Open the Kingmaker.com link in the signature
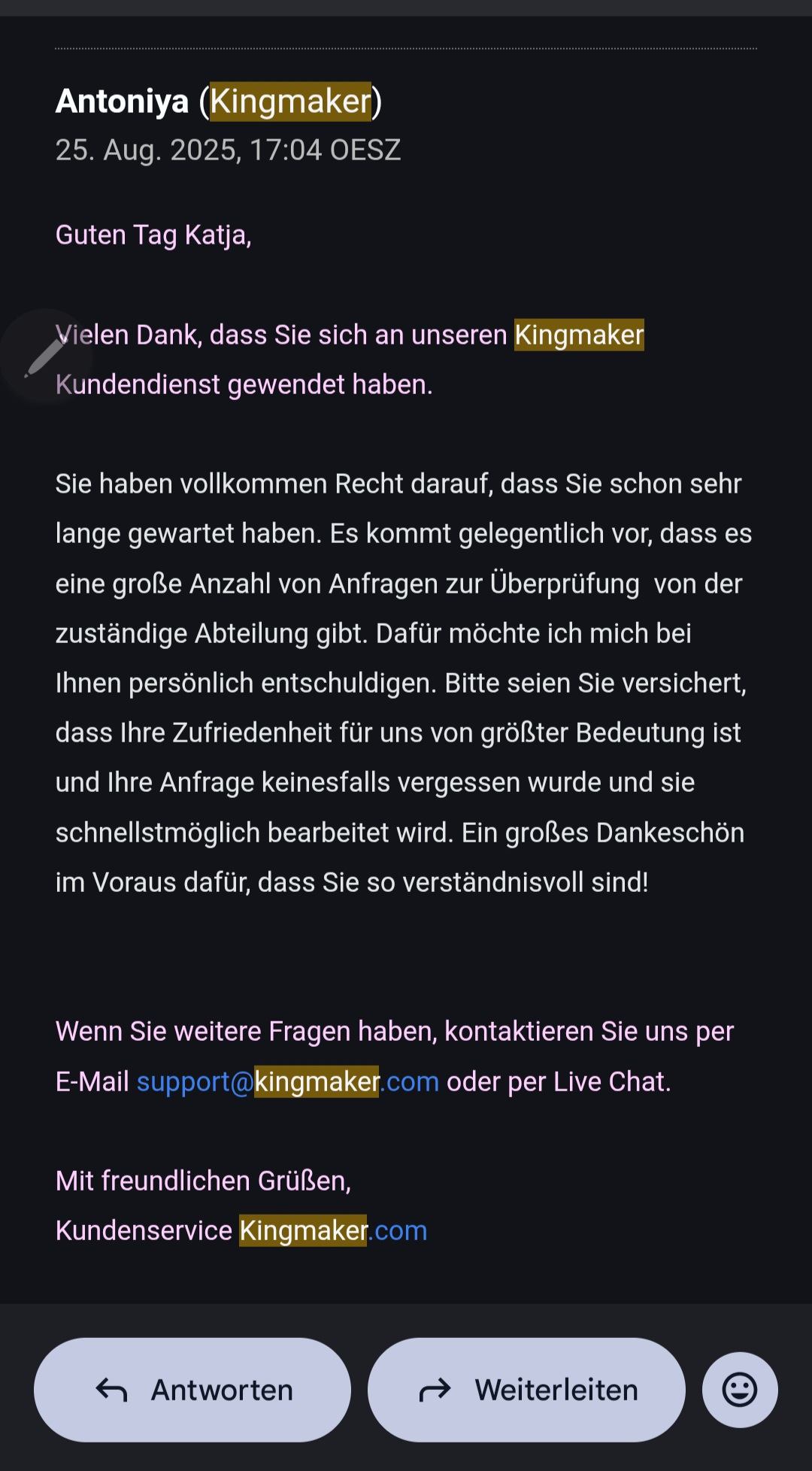812x1471 pixels. click(333, 1230)
